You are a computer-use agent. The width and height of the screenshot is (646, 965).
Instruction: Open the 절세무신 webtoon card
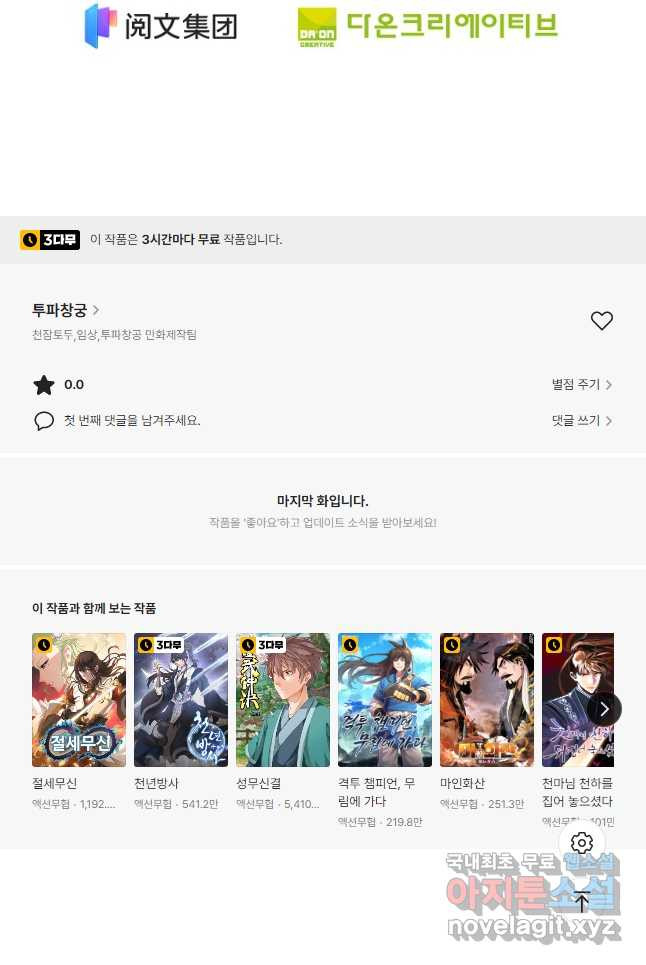tap(79, 700)
